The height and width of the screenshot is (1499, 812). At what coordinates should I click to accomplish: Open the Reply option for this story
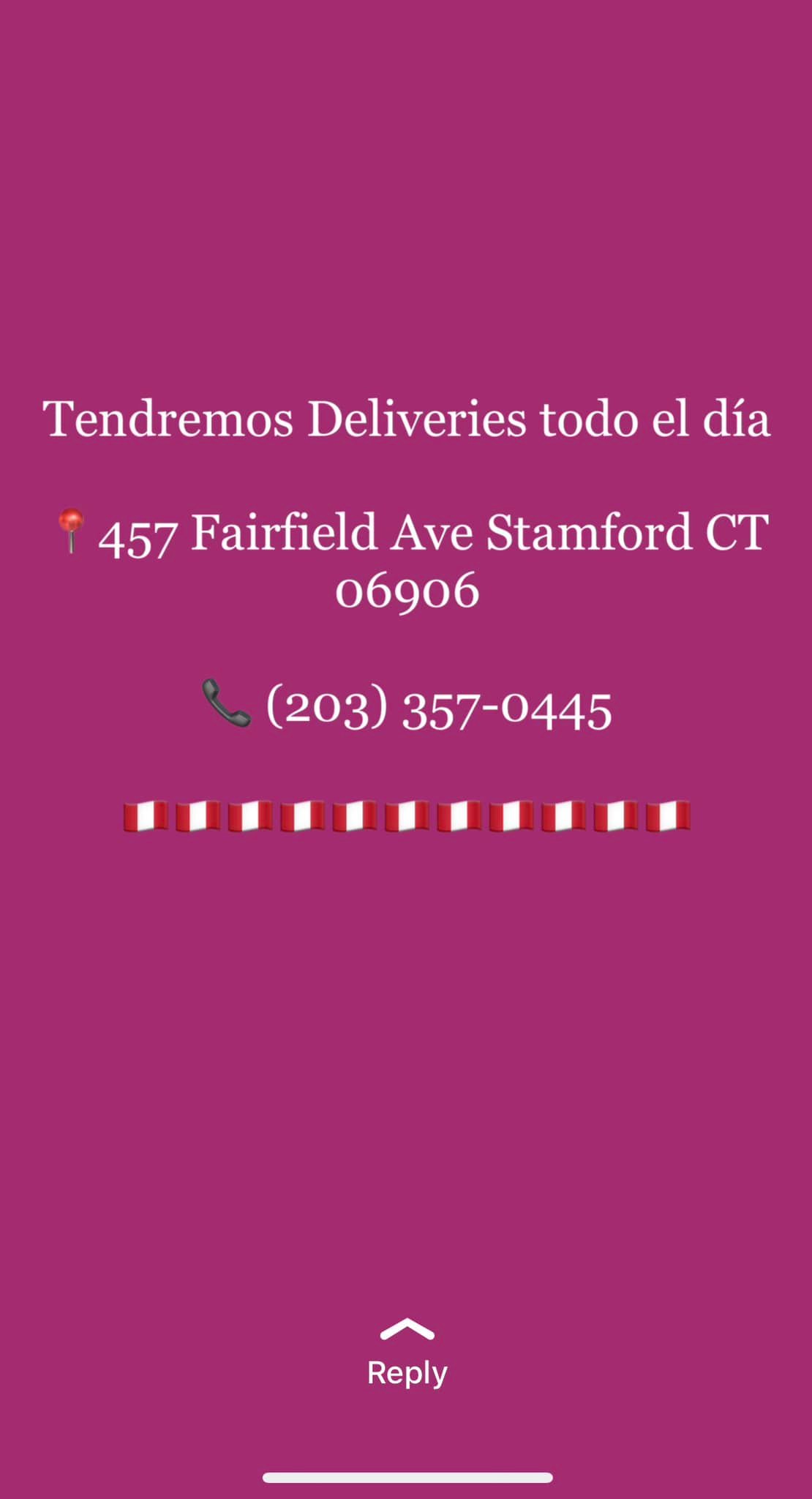pos(407,1356)
